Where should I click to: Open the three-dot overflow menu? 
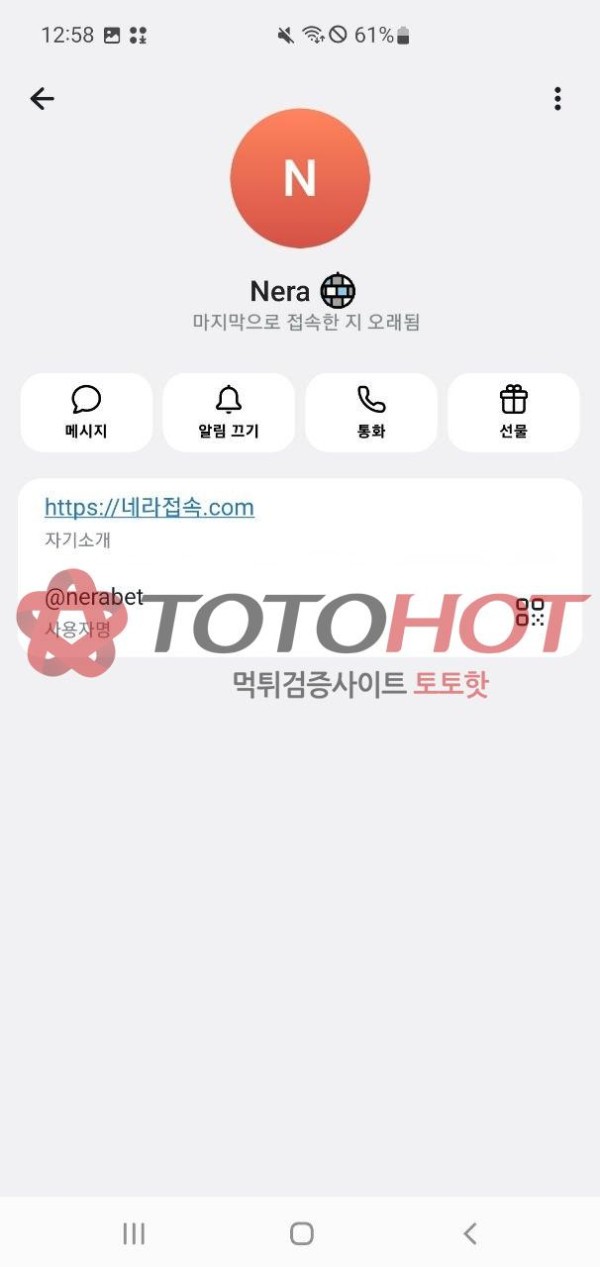[557, 98]
